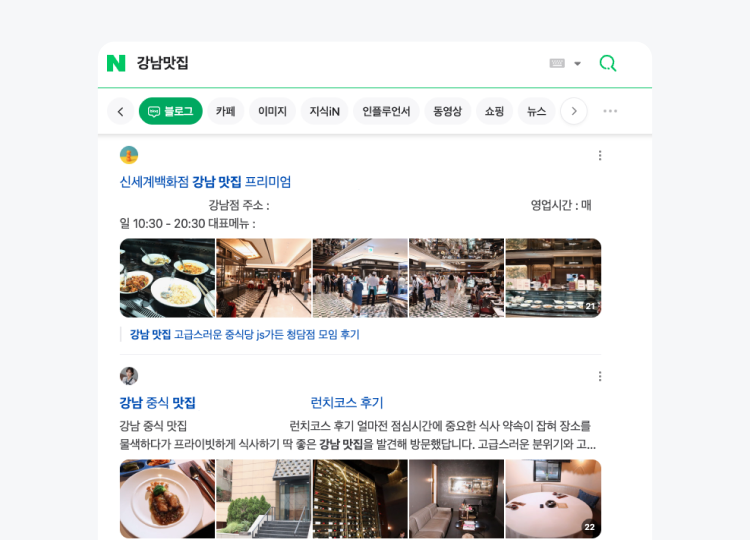Tap the search field with 강남맛집
The height and width of the screenshot is (540, 750).
[x=330, y=63]
